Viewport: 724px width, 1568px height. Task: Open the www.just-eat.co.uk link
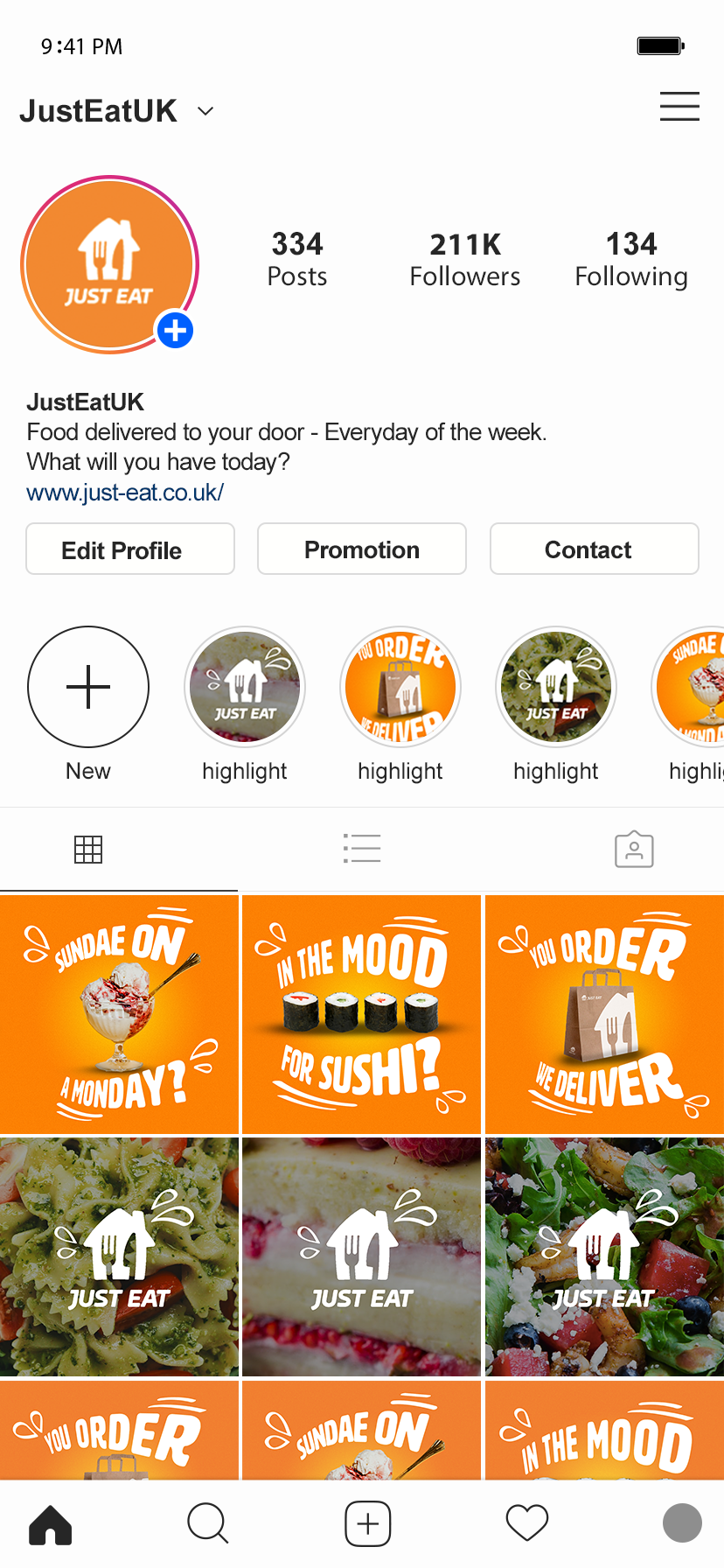click(x=125, y=493)
